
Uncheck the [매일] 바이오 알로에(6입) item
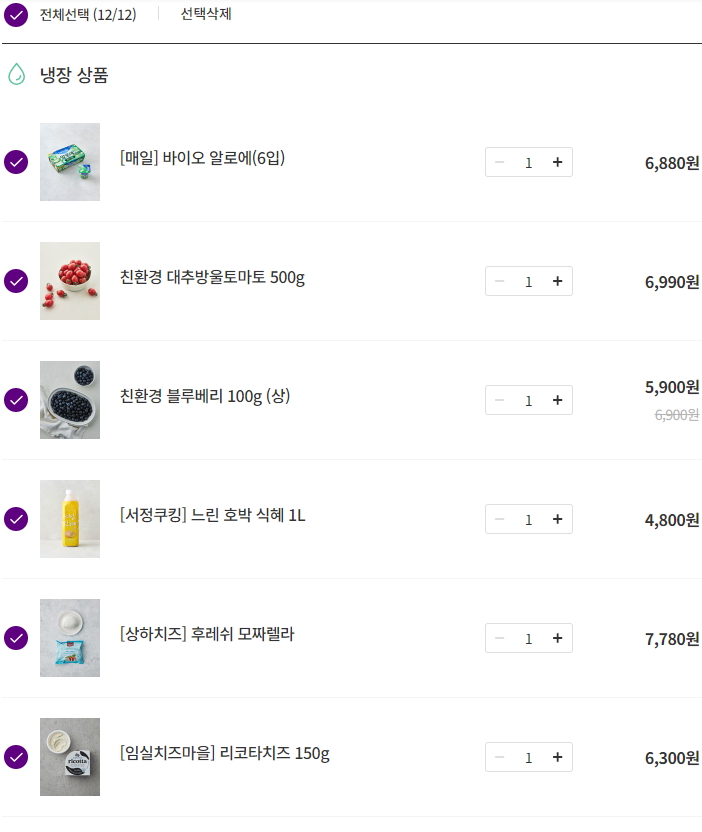[x=16, y=162]
